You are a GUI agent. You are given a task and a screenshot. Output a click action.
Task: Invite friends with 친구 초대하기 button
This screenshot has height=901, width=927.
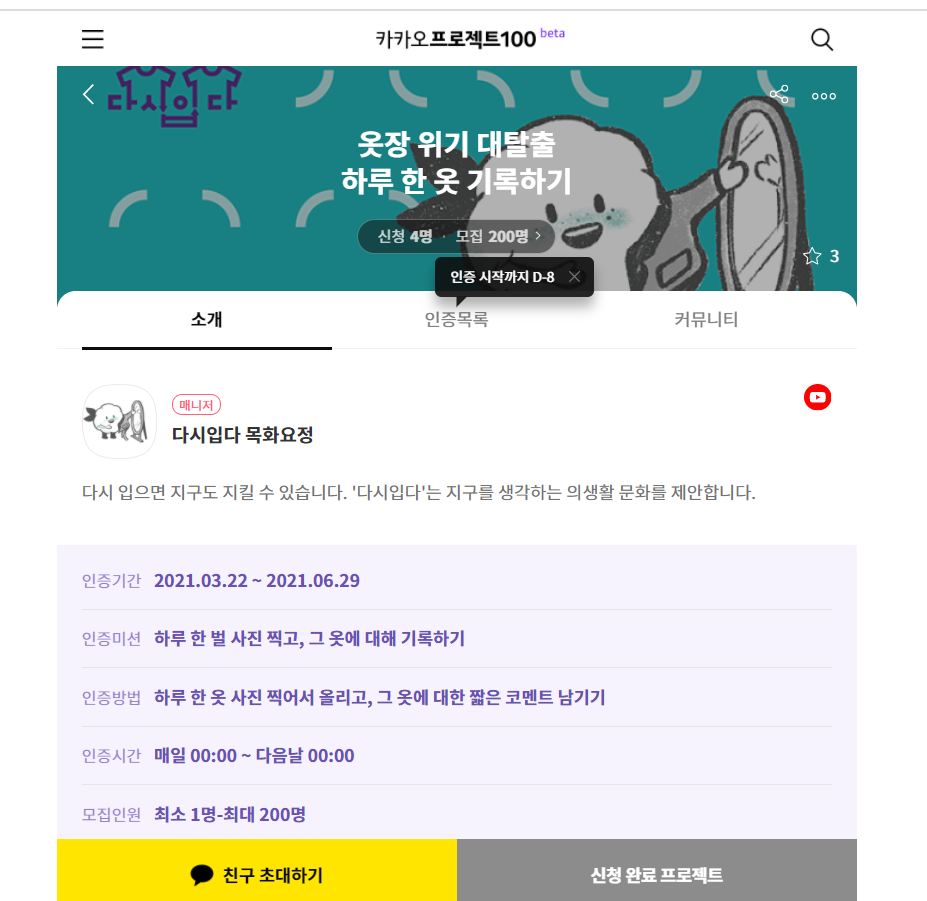coord(257,873)
